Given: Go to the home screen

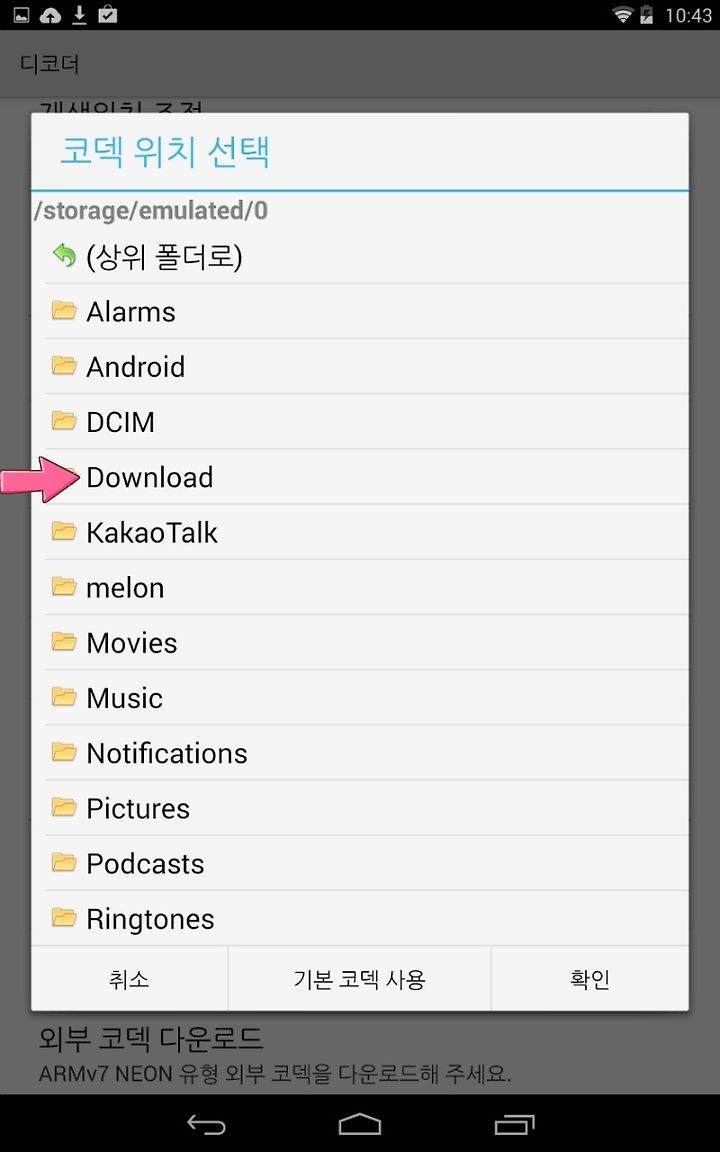Looking at the screenshot, I should (360, 1124).
